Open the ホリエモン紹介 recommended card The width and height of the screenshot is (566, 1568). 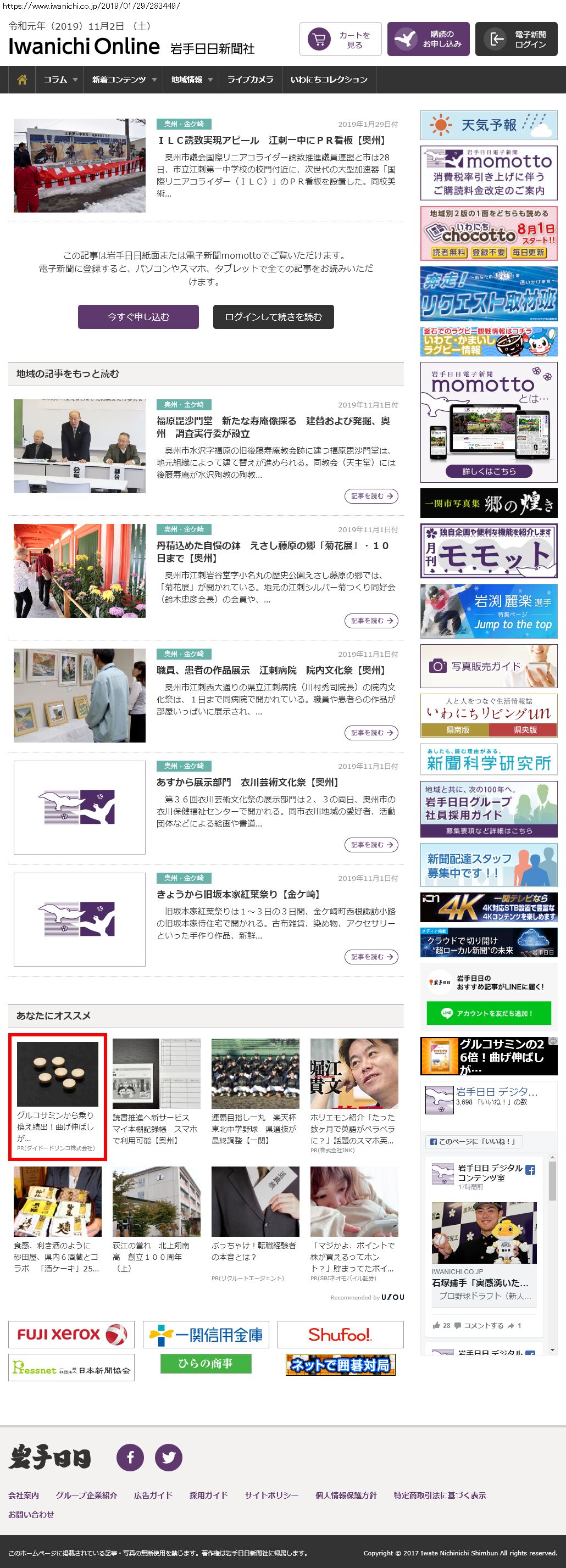click(x=353, y=1096)
